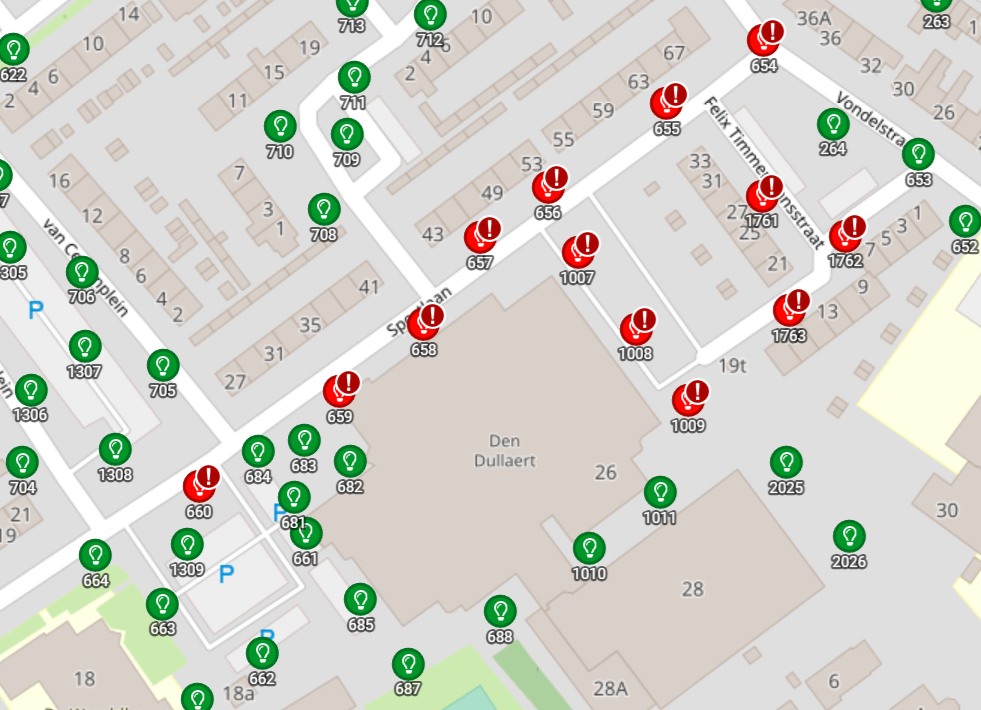Select red marker 658 on Sportlaan
Image resolution: width=981 pixels, height=710 pixels.
[424, 324]
